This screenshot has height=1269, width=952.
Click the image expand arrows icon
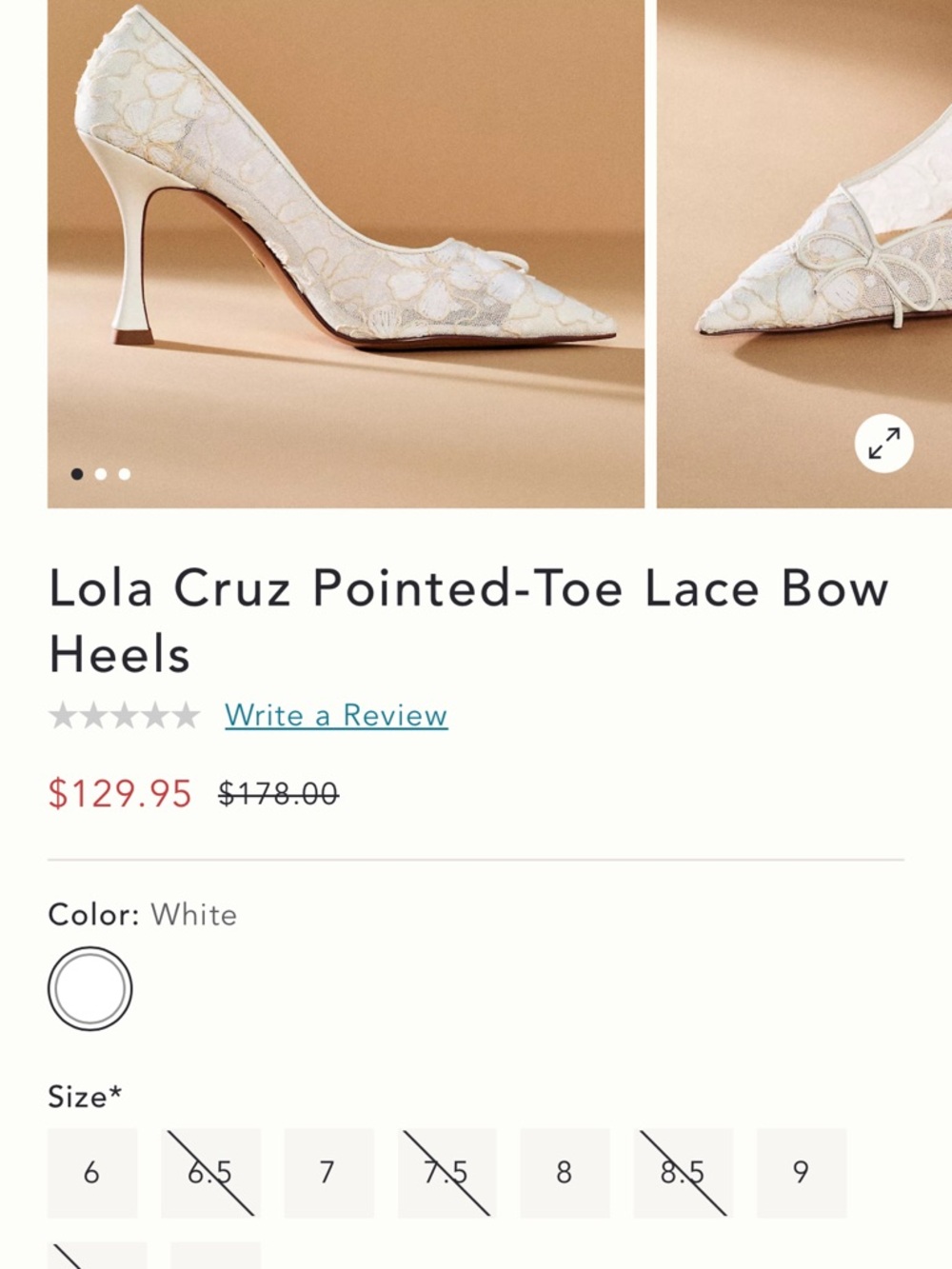tap(885, 444)
